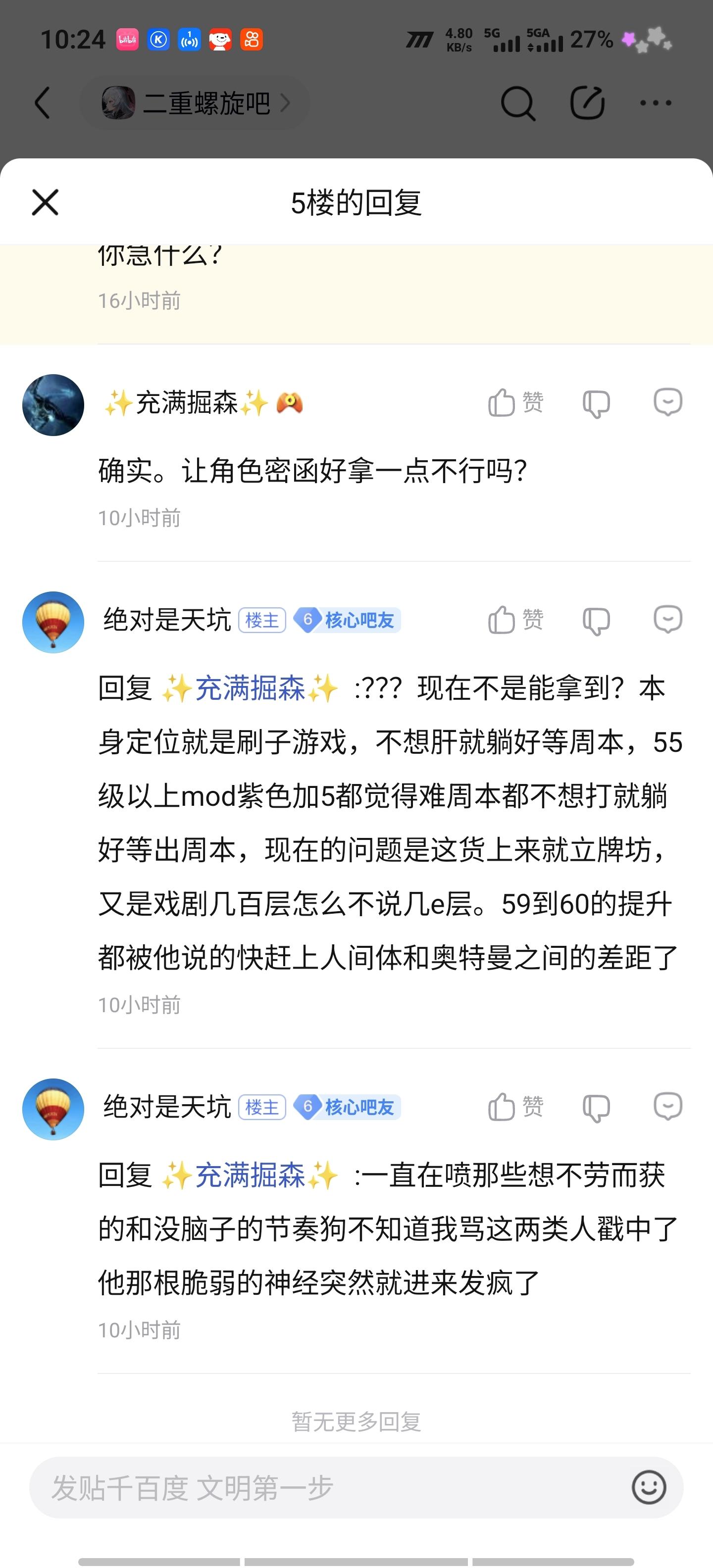The height and width of the screenshot is (1568, 713).
Task: Open the 充满掘森 mention in the ??? reply
Action: [250, 688]
